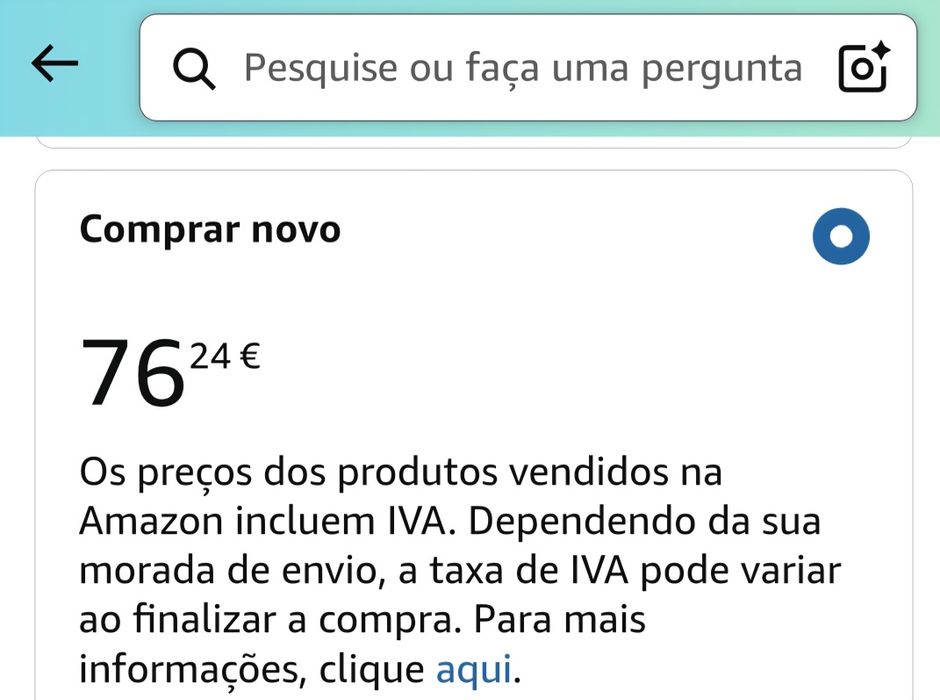
Task: Tap the search field Pesquise ou faça uma pergunta
Action: (522, 68)
